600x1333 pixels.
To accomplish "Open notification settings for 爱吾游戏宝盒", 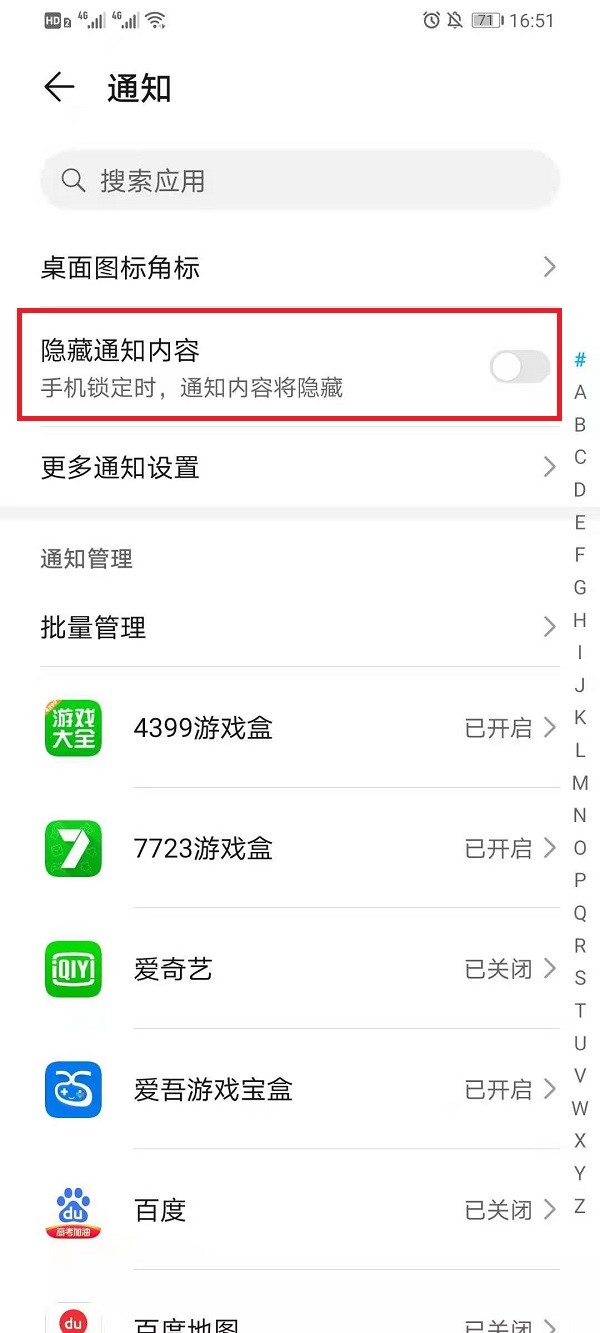I will click(x=300, y=1089).
